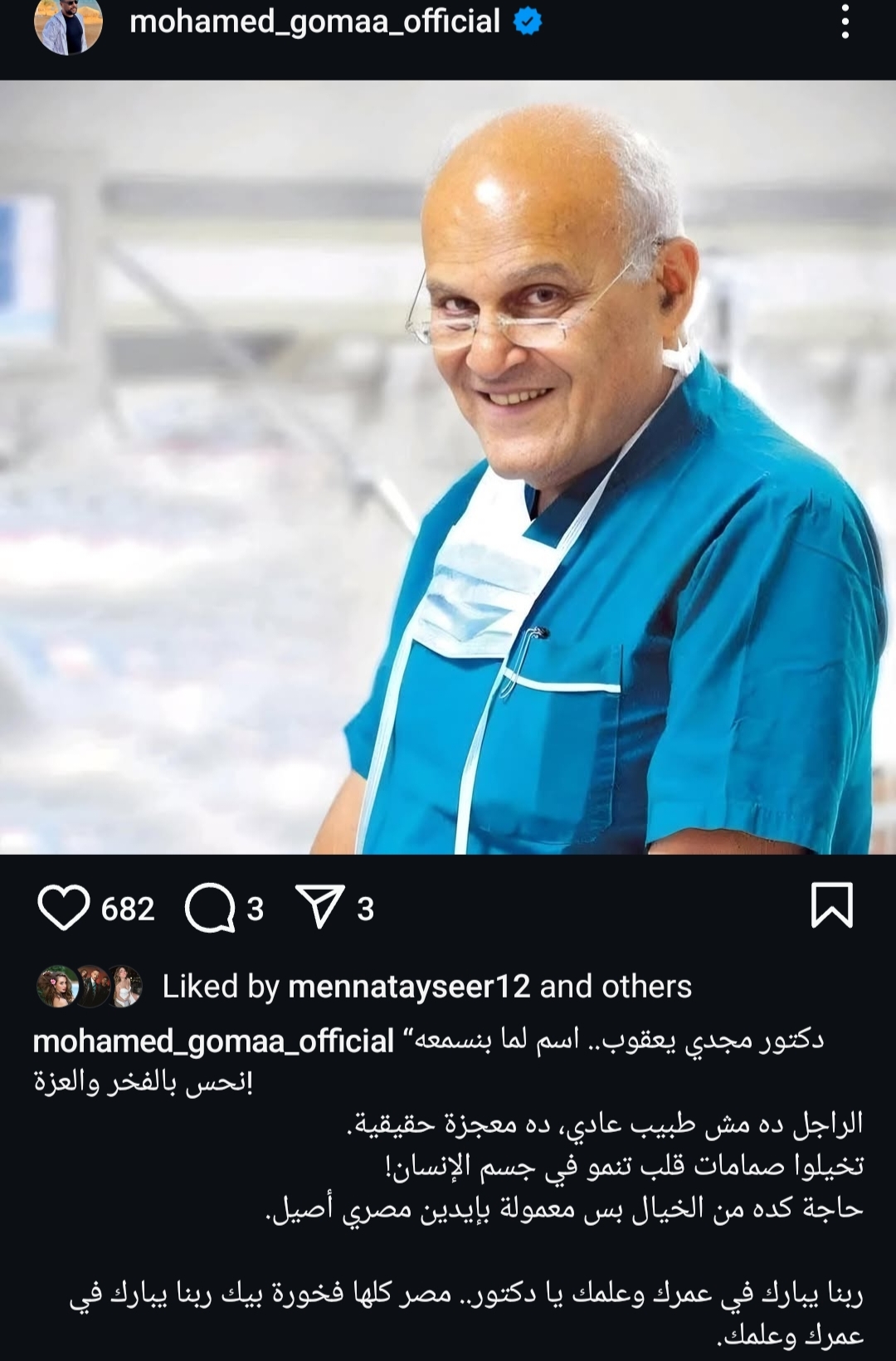Open mohamed_gomaa_official profile from the header
Screen dimensions: 896x1361
point(314,22)
